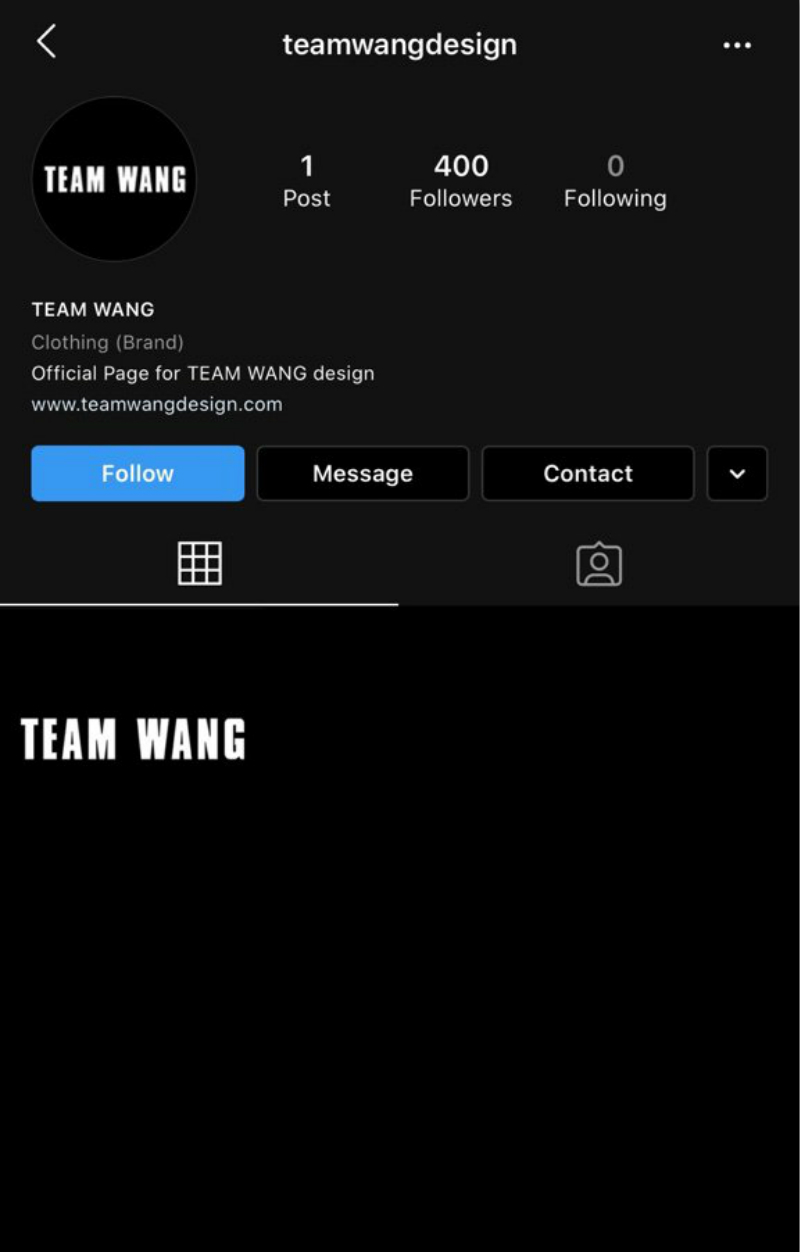This screenshot has width=800, height=1252.
Task: Go back using the back arrow
Action: (46, 43)
